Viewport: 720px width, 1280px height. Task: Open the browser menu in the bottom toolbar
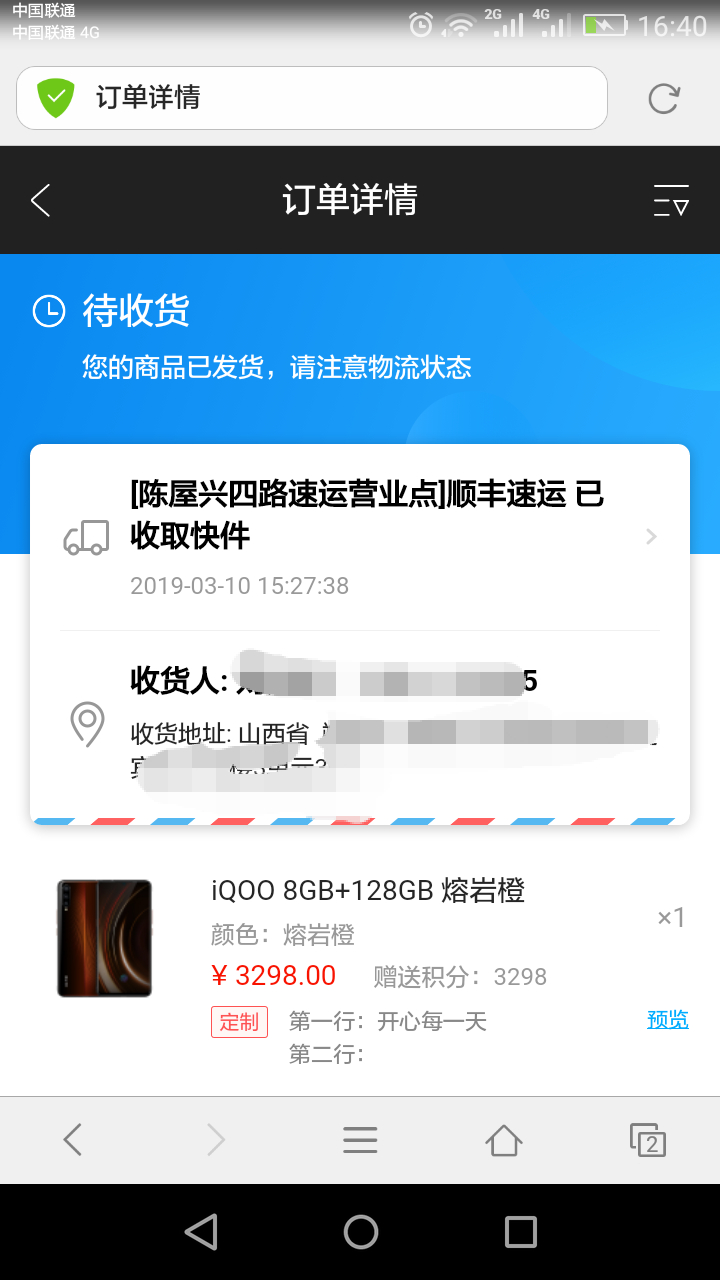[360, 1139]
